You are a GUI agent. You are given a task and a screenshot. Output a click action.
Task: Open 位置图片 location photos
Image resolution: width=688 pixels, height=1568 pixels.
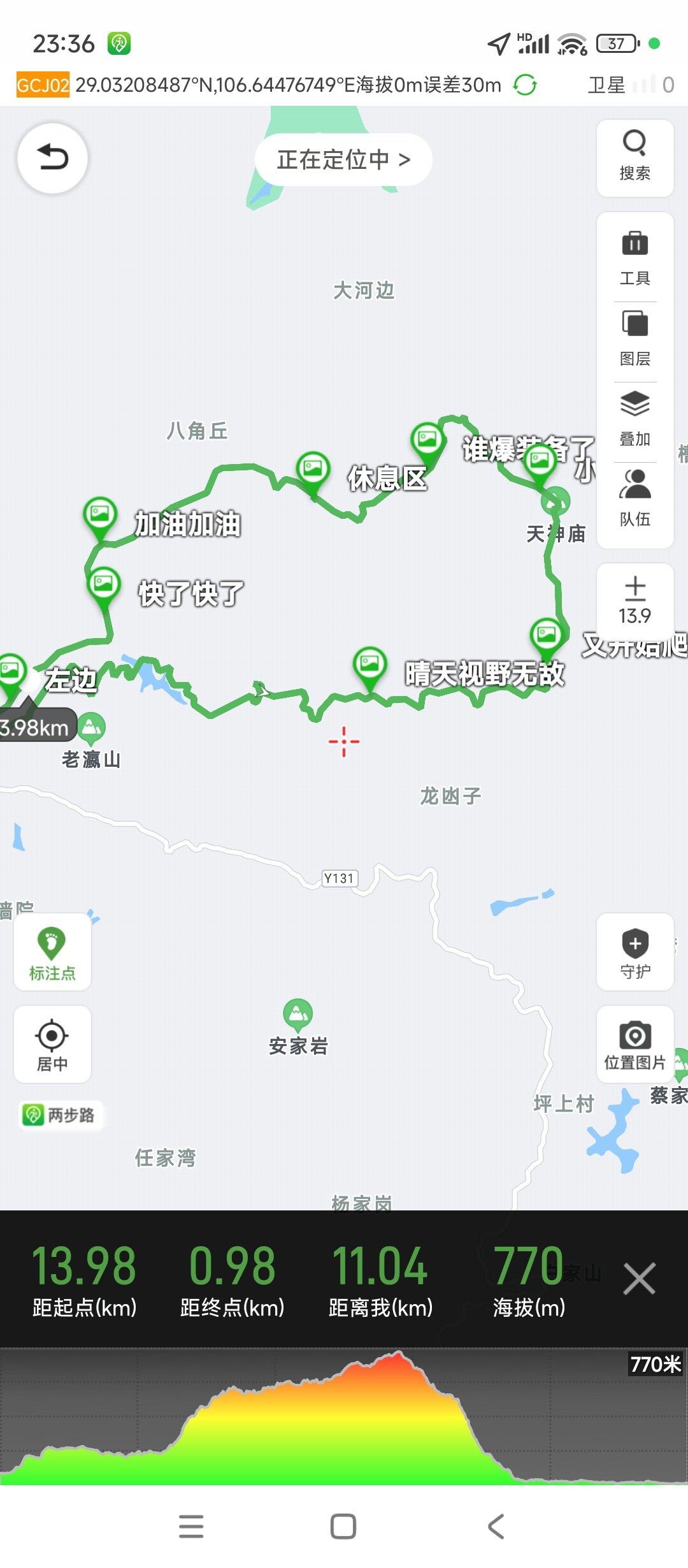tap(634, 1045)
